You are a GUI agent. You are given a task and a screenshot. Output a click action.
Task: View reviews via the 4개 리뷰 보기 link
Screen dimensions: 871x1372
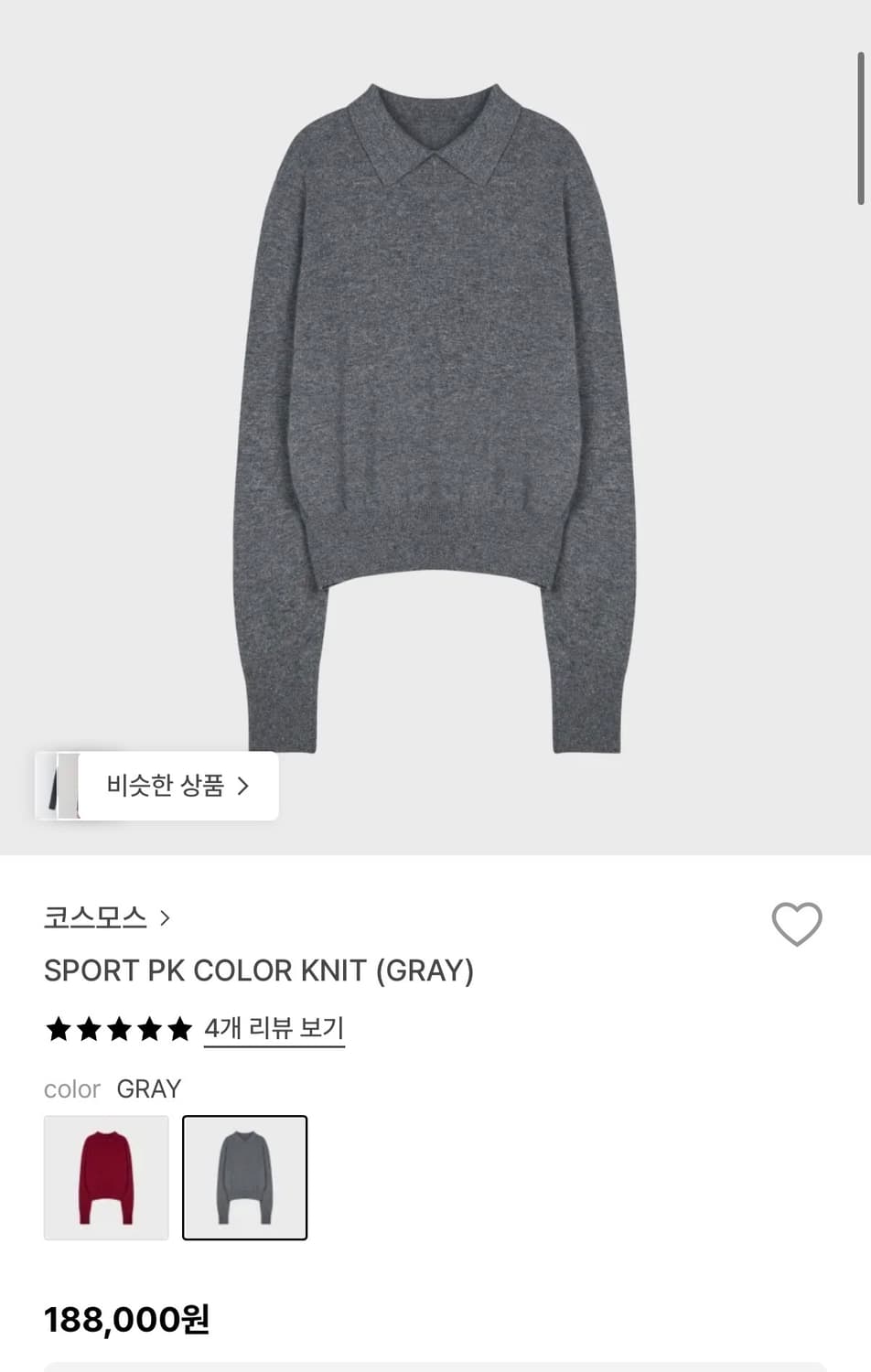click(274, 1028)
